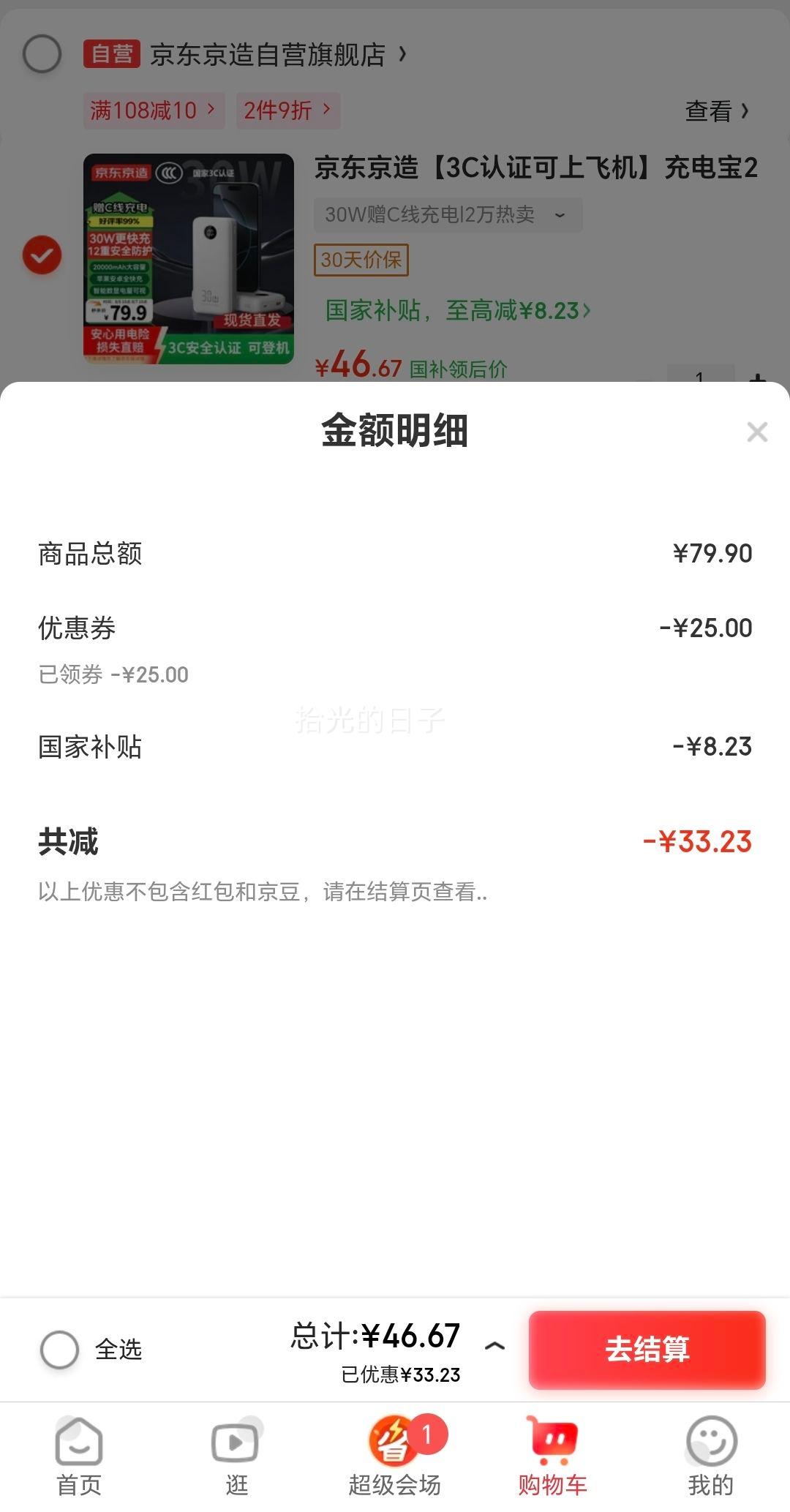Collapse the 总计 amount details arrow
The width and height of the screenshot is (790, 1512).
click(495, 1345)
